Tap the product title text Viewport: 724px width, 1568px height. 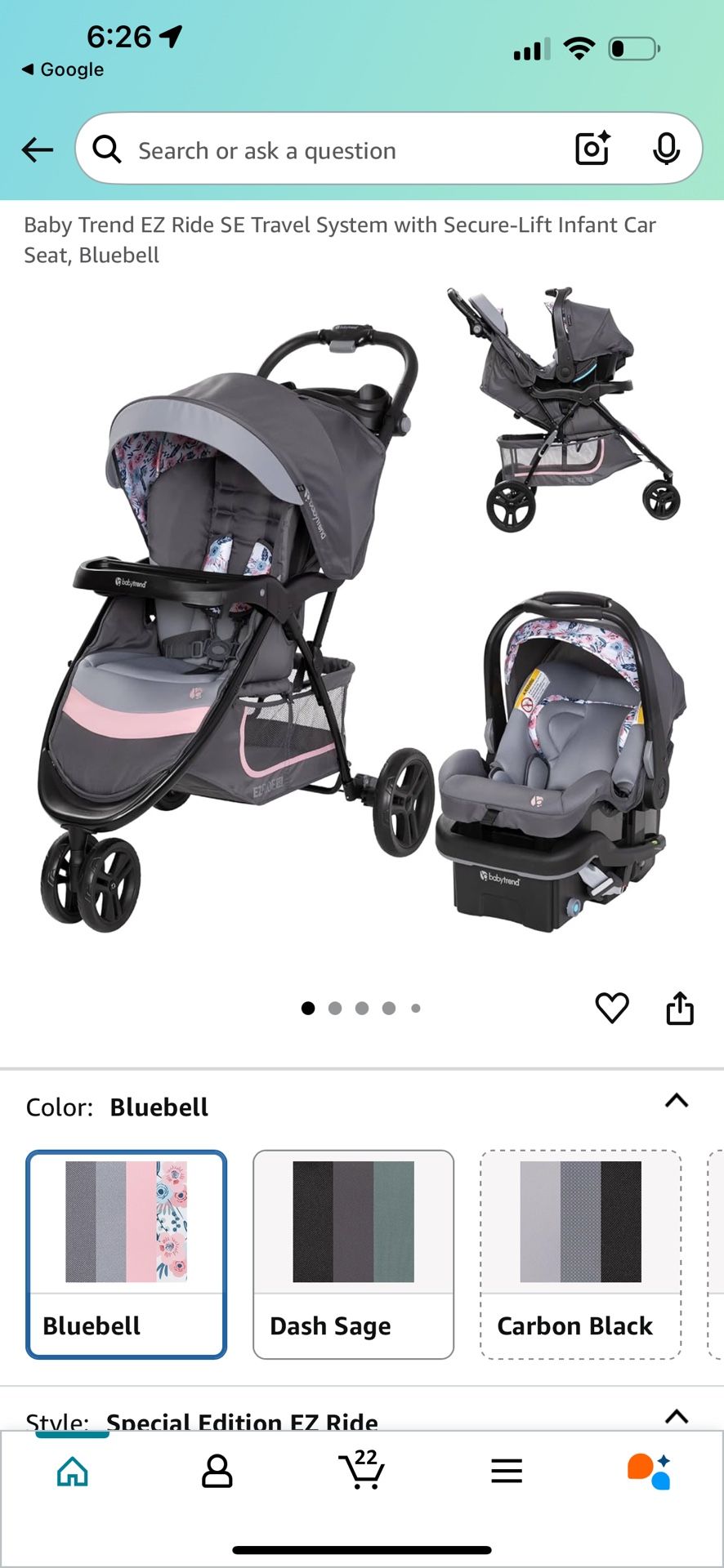[339, 240]
